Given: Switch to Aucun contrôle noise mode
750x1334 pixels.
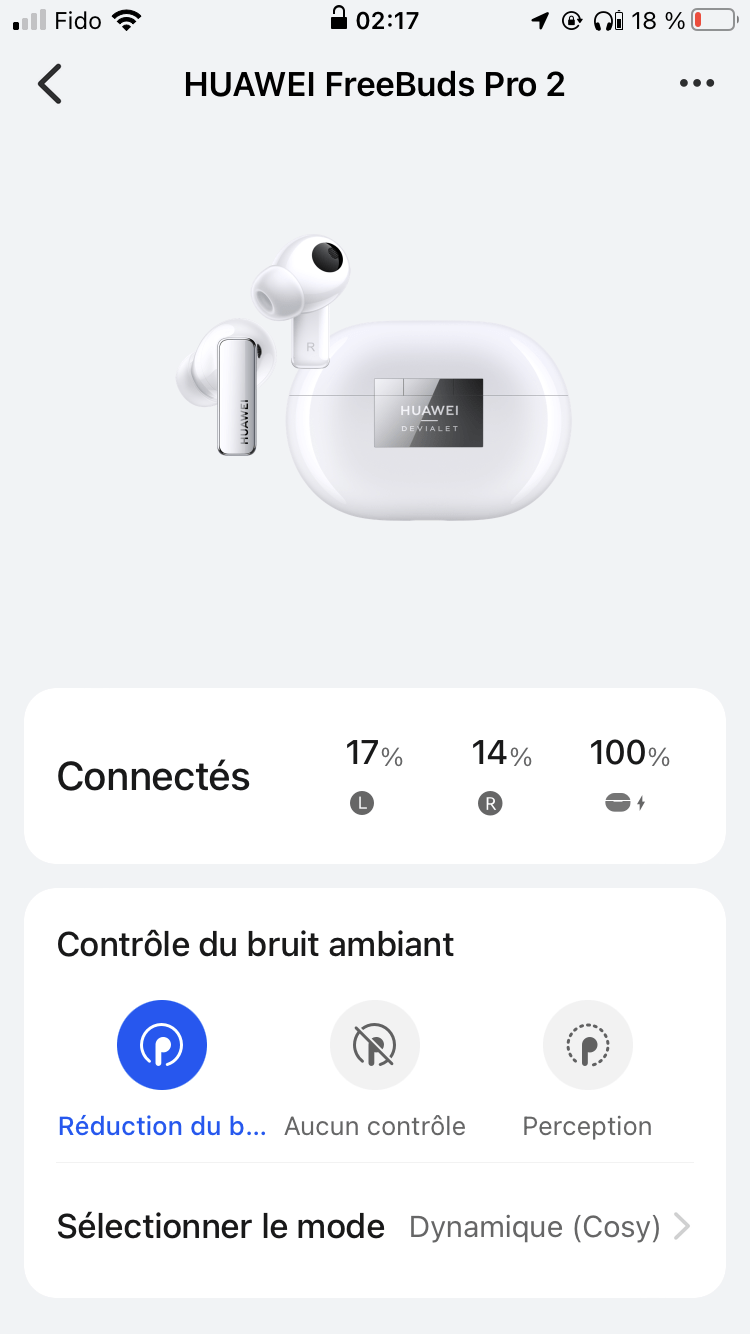Looking at the screenshot, I should pyautogui.click(x=375, y=1045).
